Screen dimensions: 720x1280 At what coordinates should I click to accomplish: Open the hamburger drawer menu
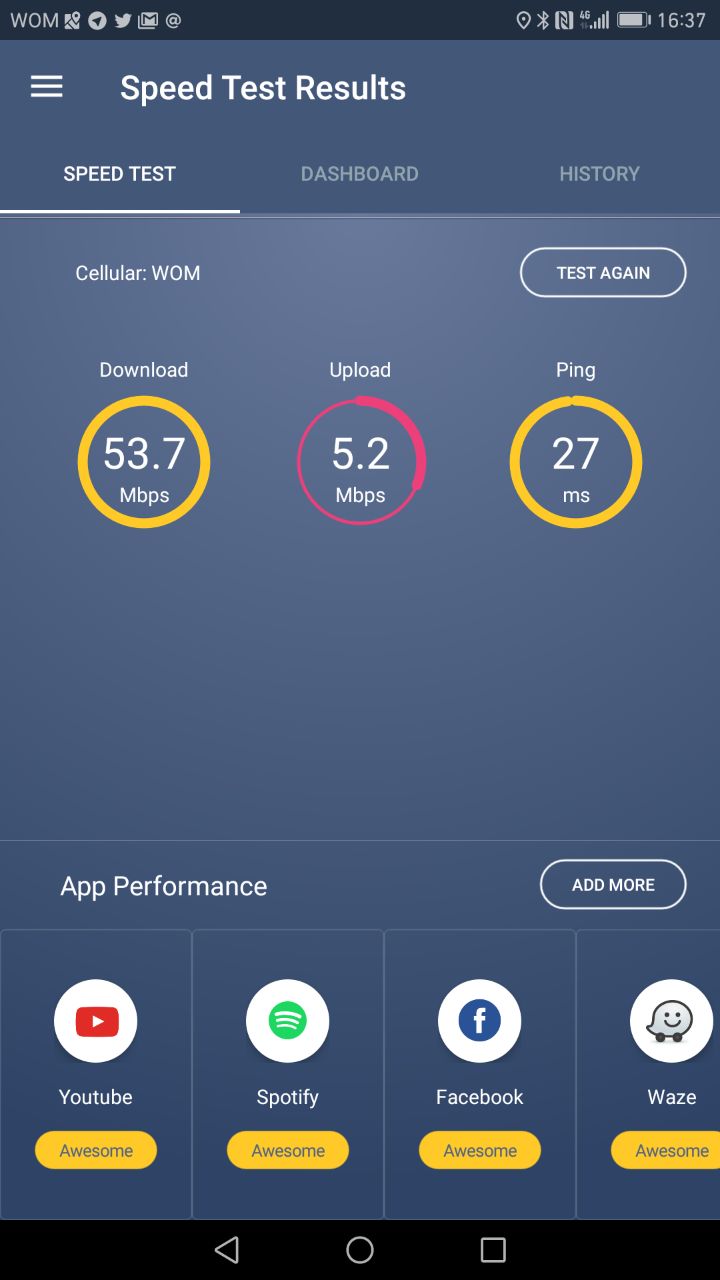(46, 88)
